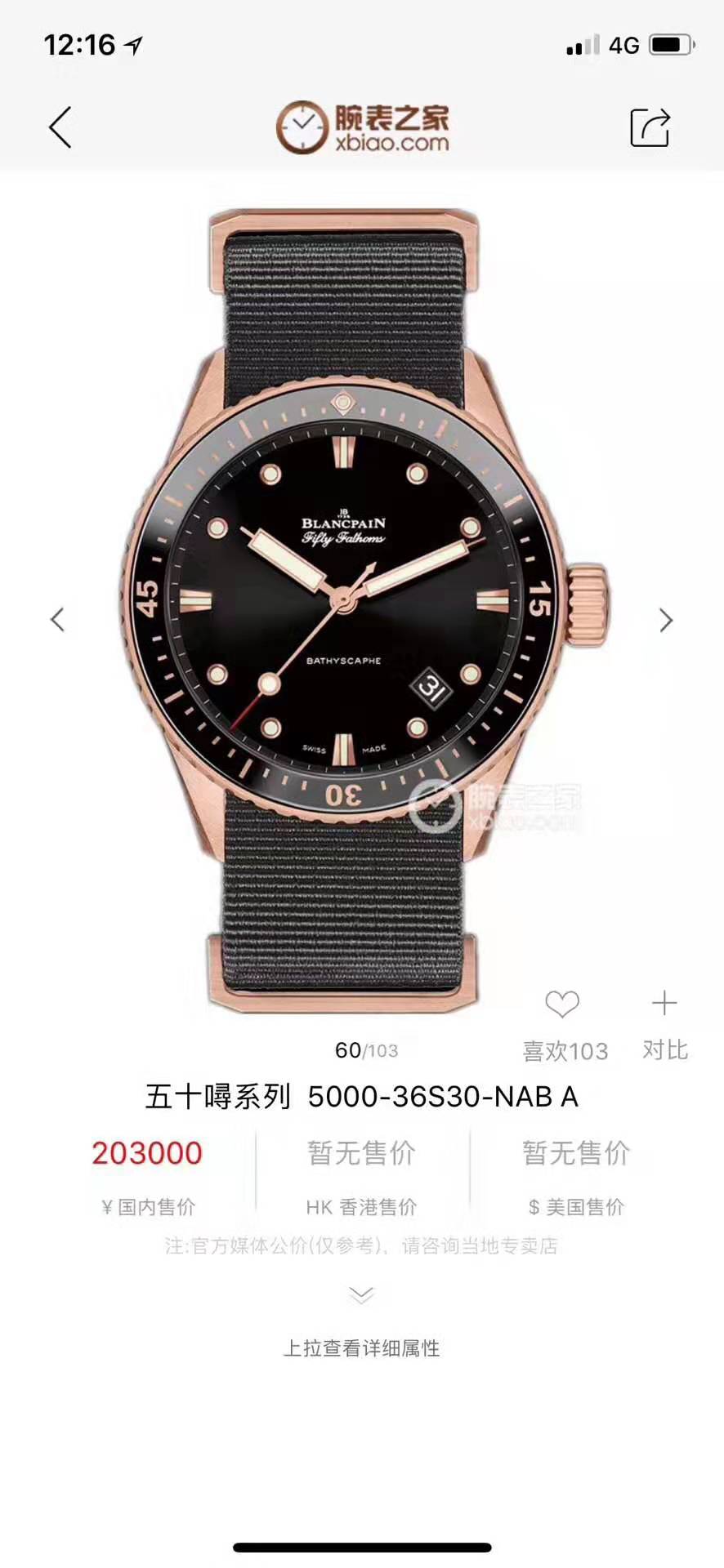Show the previous watch image
The width and height of the screenshot is (724, 1568).
pos(57,620)
